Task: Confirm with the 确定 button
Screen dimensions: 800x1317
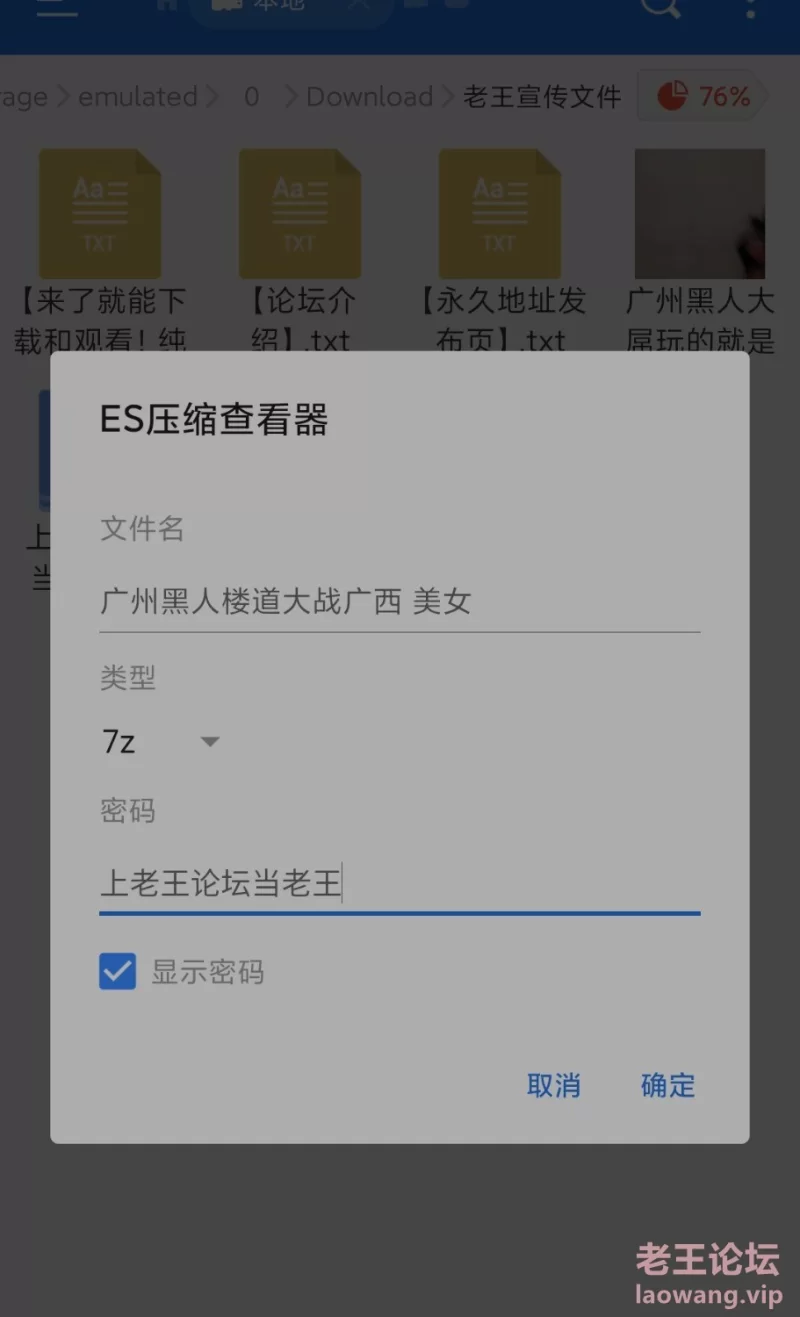Action: pos(667,1085)
